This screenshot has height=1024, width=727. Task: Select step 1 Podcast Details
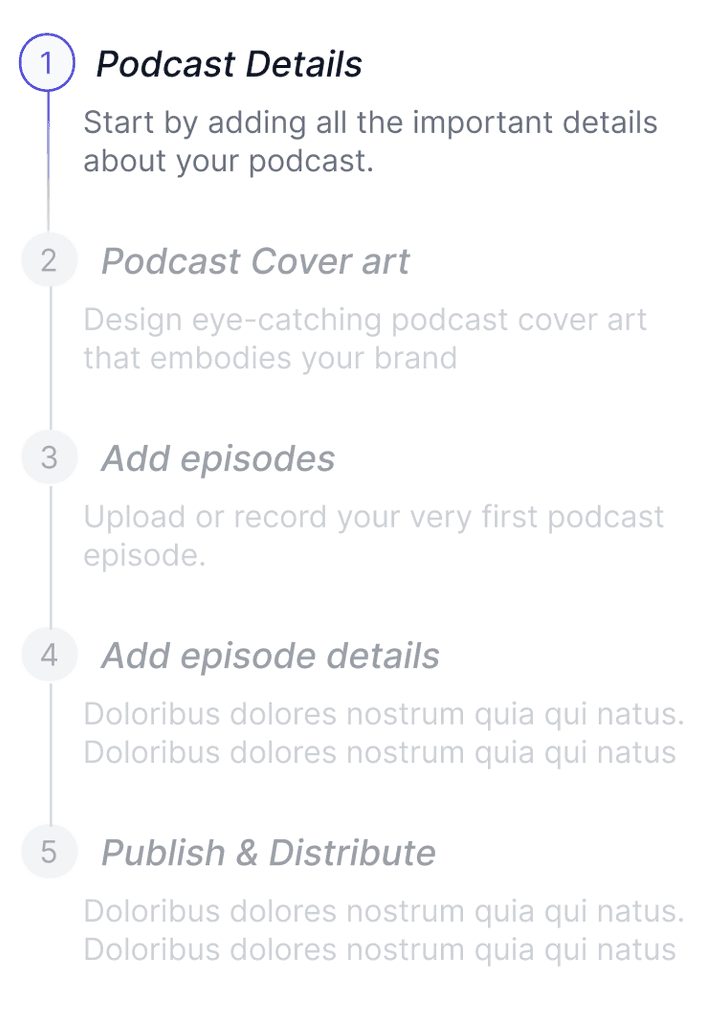[x=229, y=64]
